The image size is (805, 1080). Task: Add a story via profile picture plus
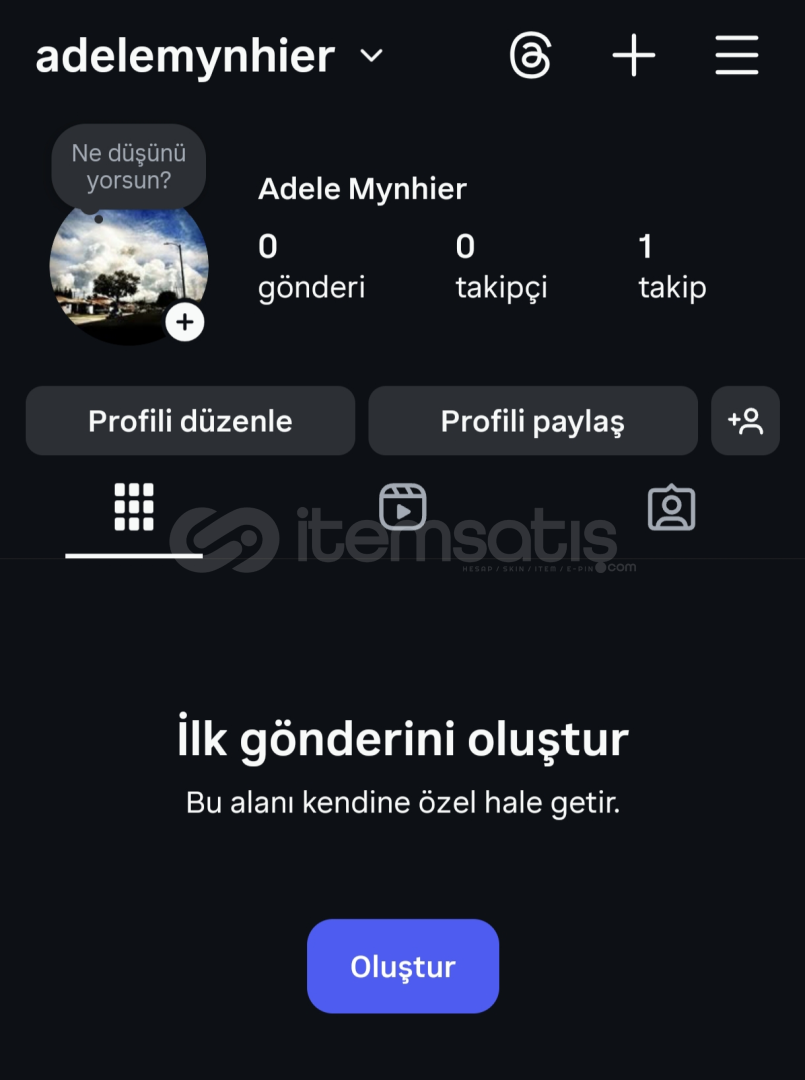[x=185, y=322]
